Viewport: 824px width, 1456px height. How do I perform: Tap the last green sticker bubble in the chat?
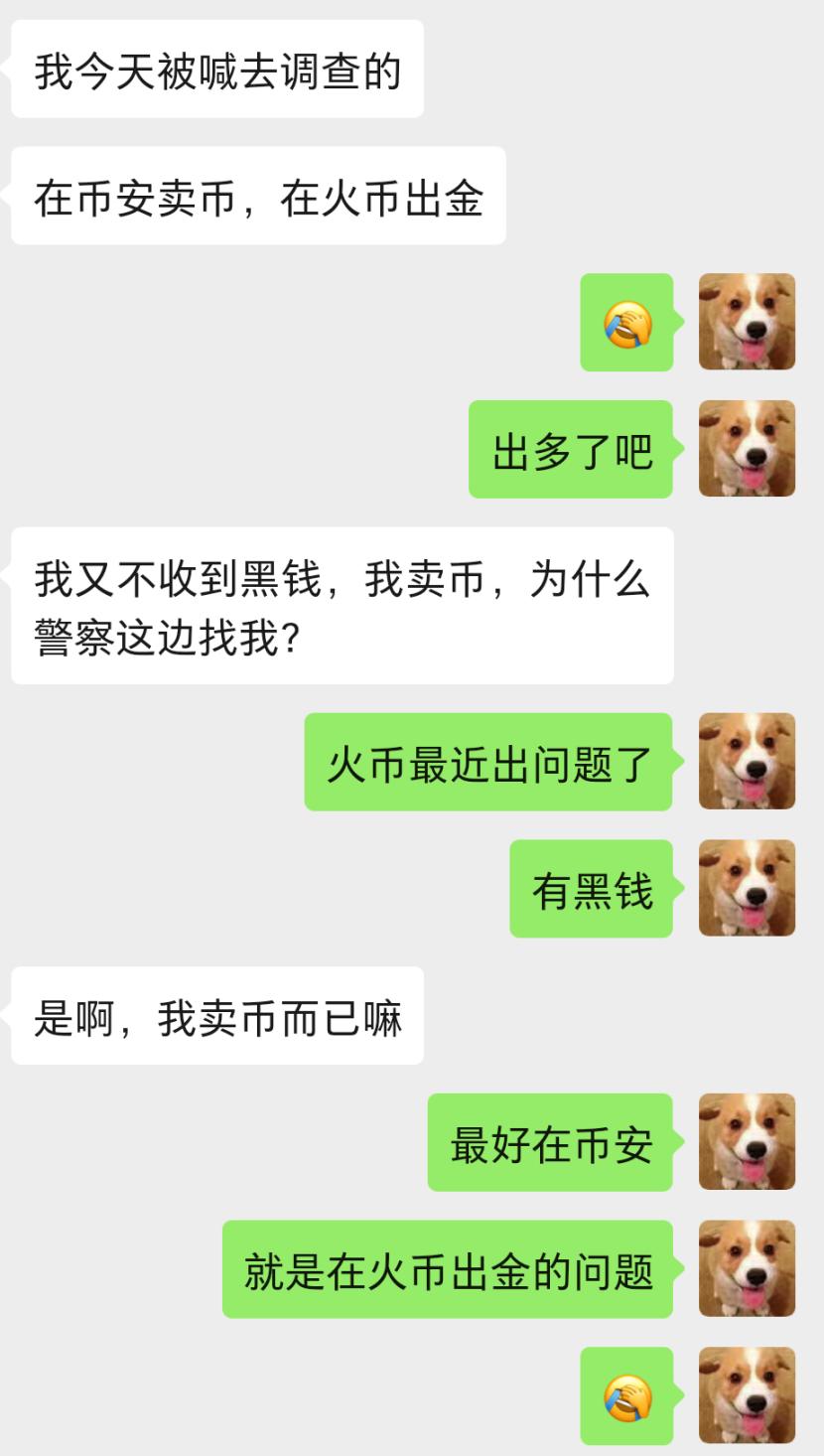pyautogui.click(x=625, y=1395)
